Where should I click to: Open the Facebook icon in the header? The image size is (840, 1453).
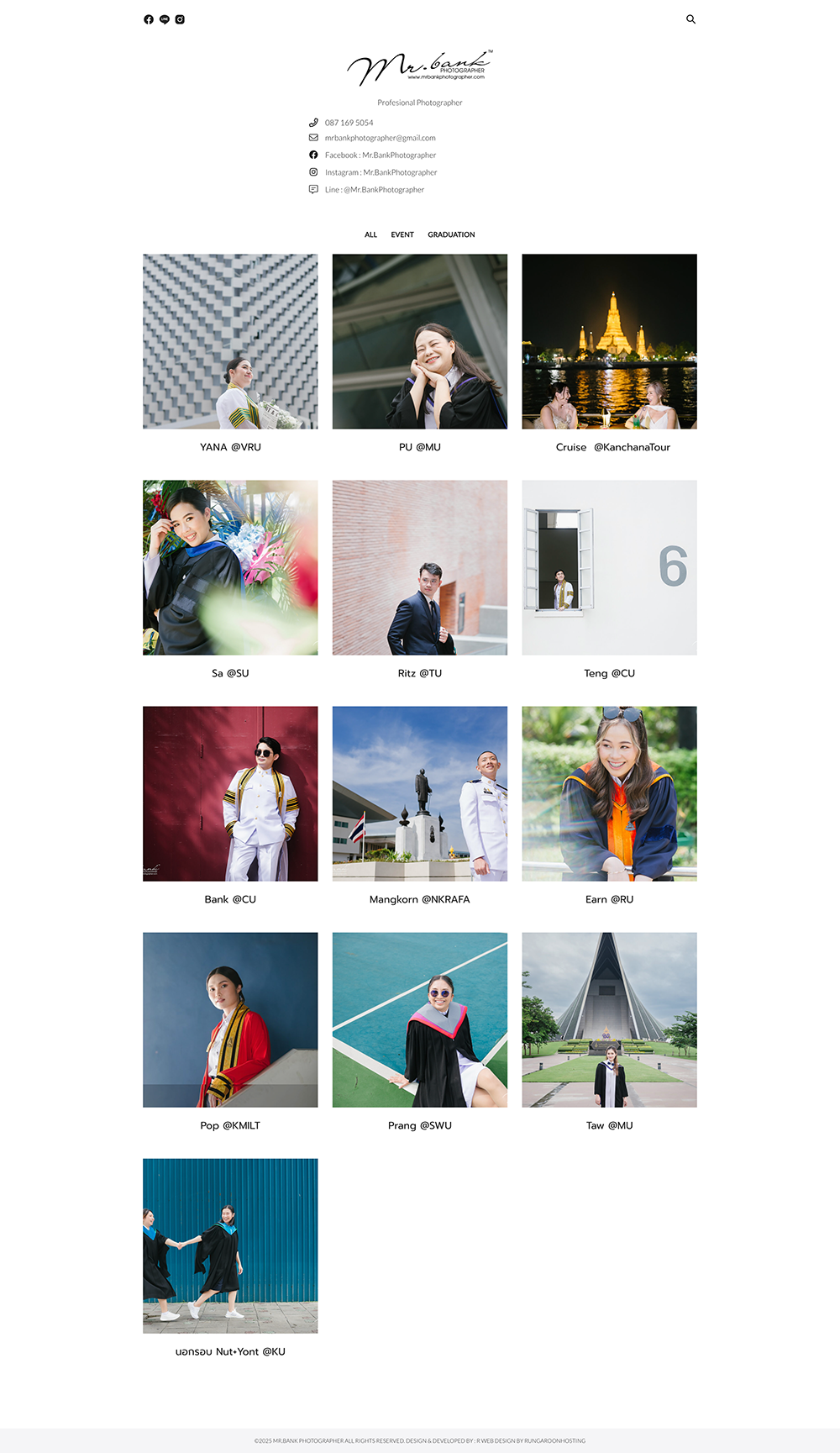pyautogui.click(x=149, y=19)
